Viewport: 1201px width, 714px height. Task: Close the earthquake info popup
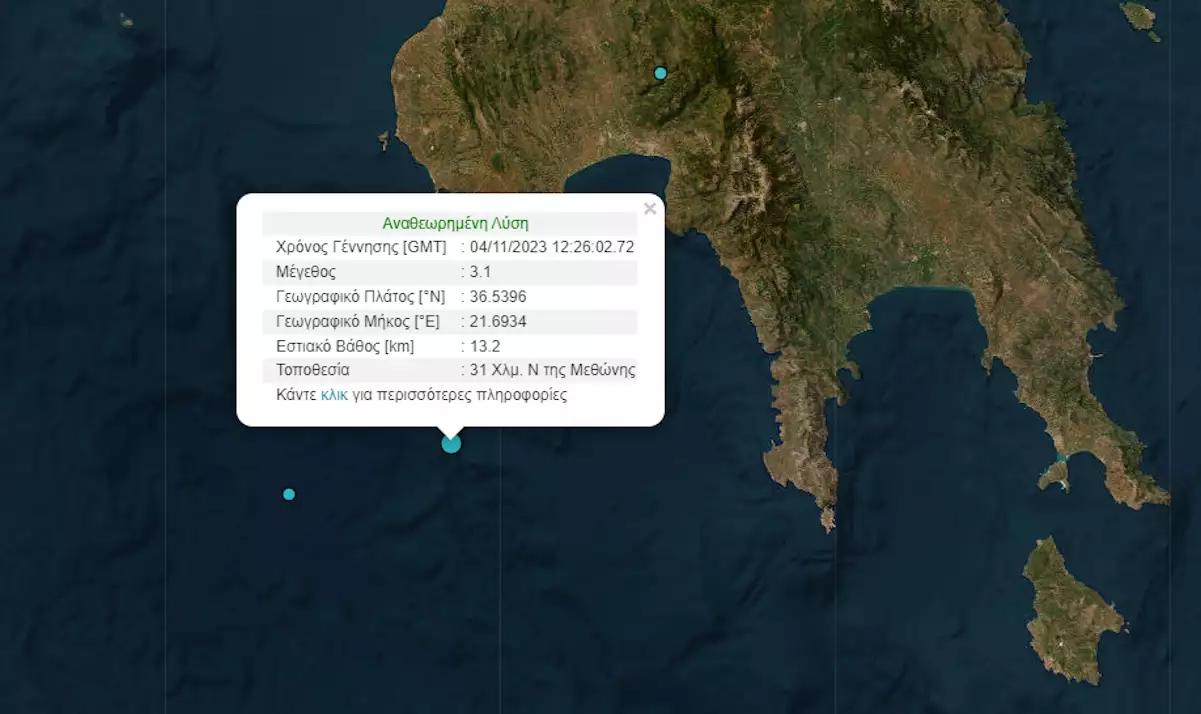tap(650, 209)
